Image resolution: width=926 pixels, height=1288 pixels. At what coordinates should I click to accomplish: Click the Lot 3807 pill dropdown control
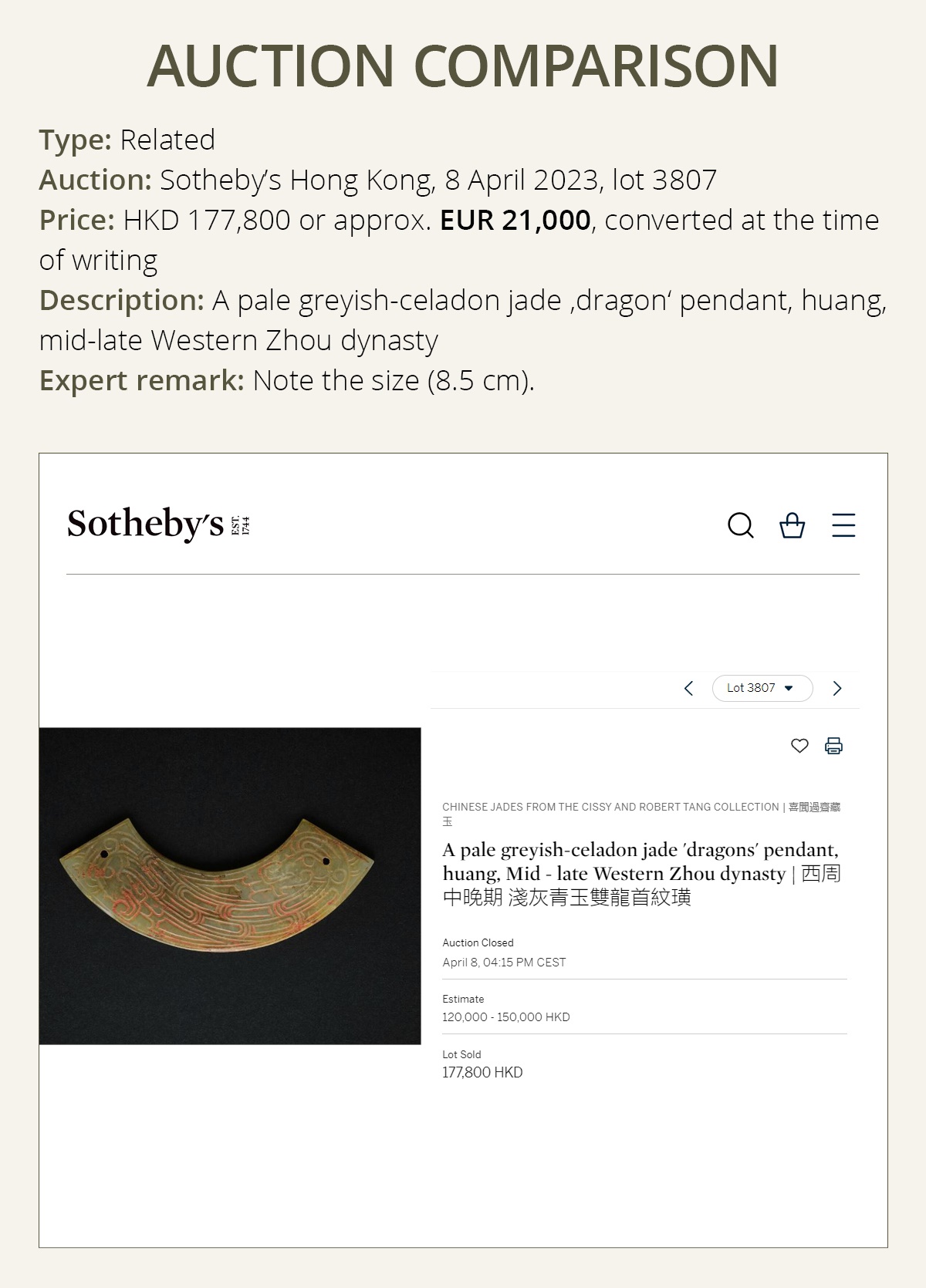[x=762, y=688]
